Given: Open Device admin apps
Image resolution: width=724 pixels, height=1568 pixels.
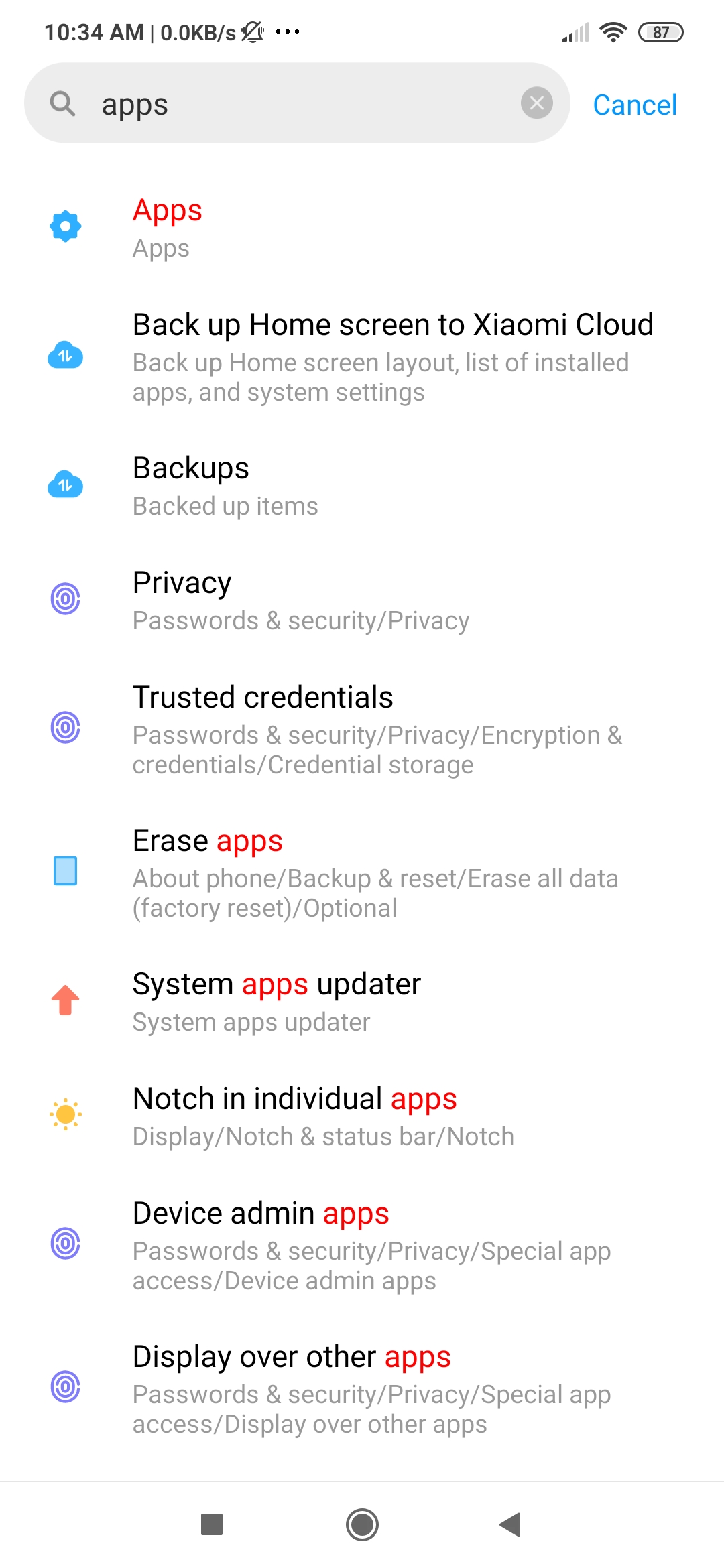Looking at the screenshot, I should coord(362,1246).
